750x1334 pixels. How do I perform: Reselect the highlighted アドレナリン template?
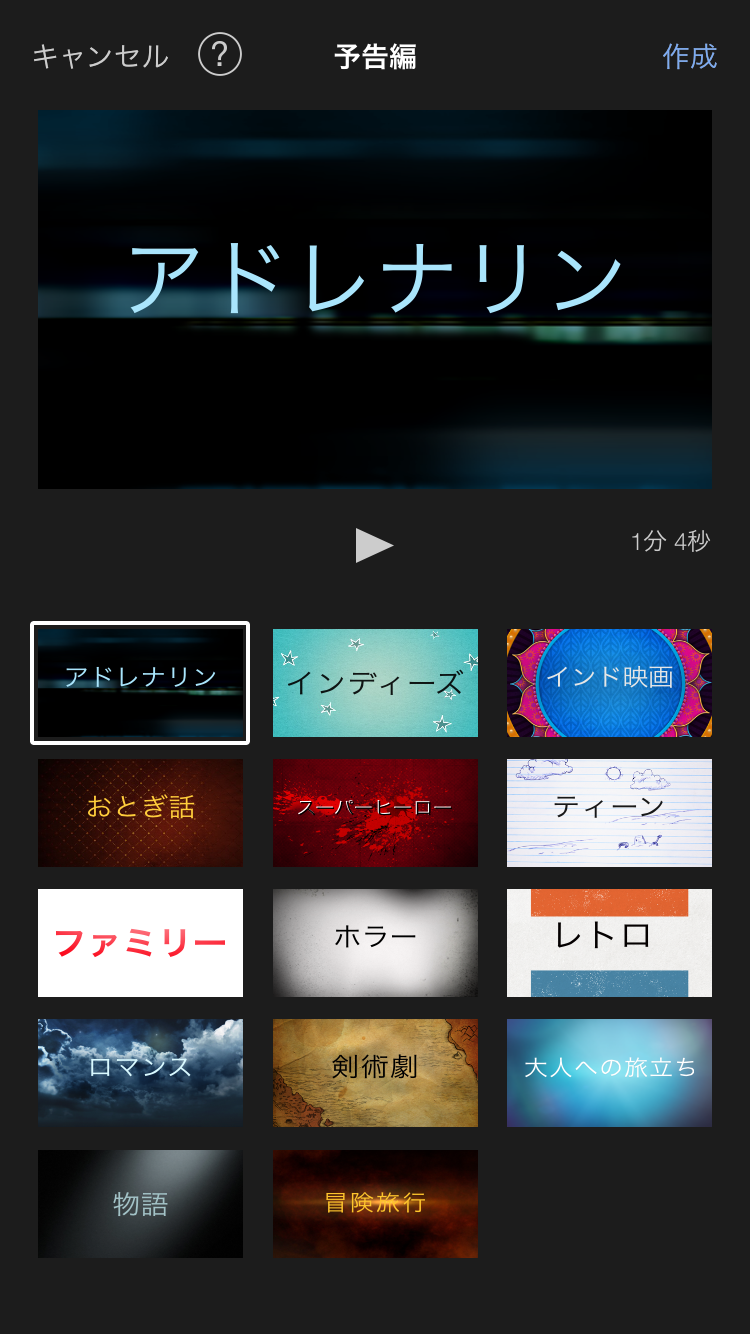click(x=140, y=683)
